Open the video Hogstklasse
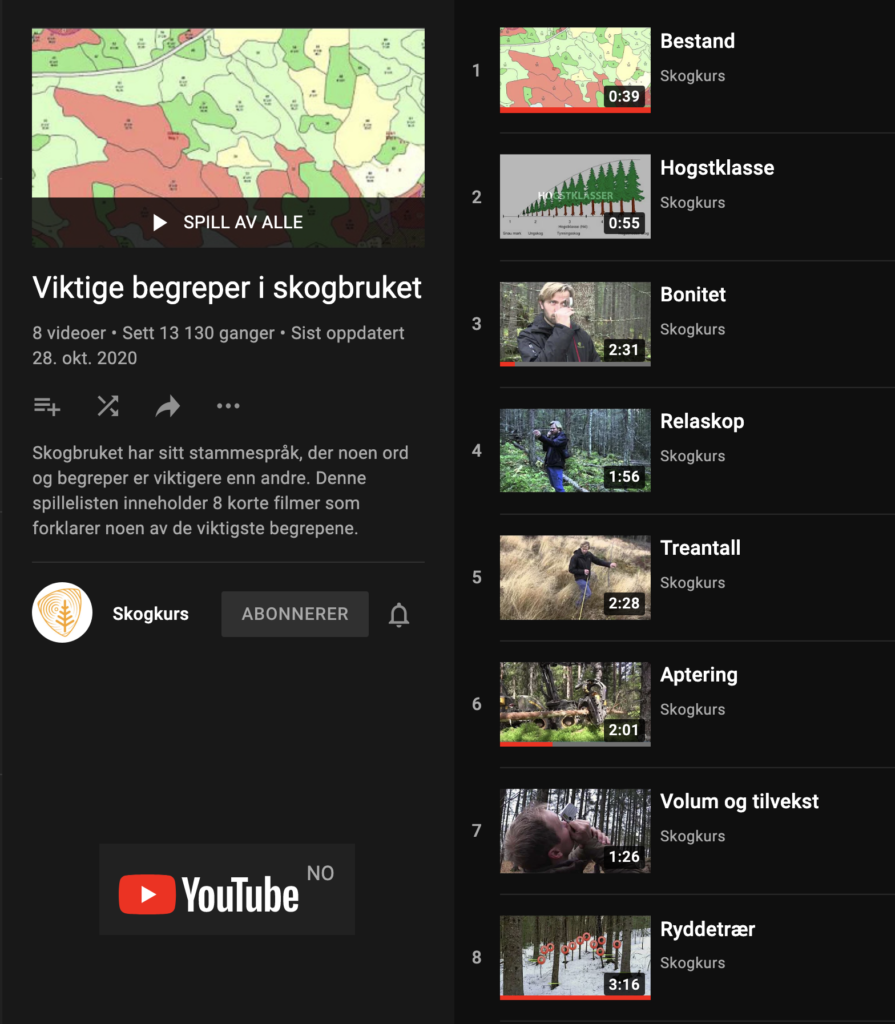 pos(575,196)
